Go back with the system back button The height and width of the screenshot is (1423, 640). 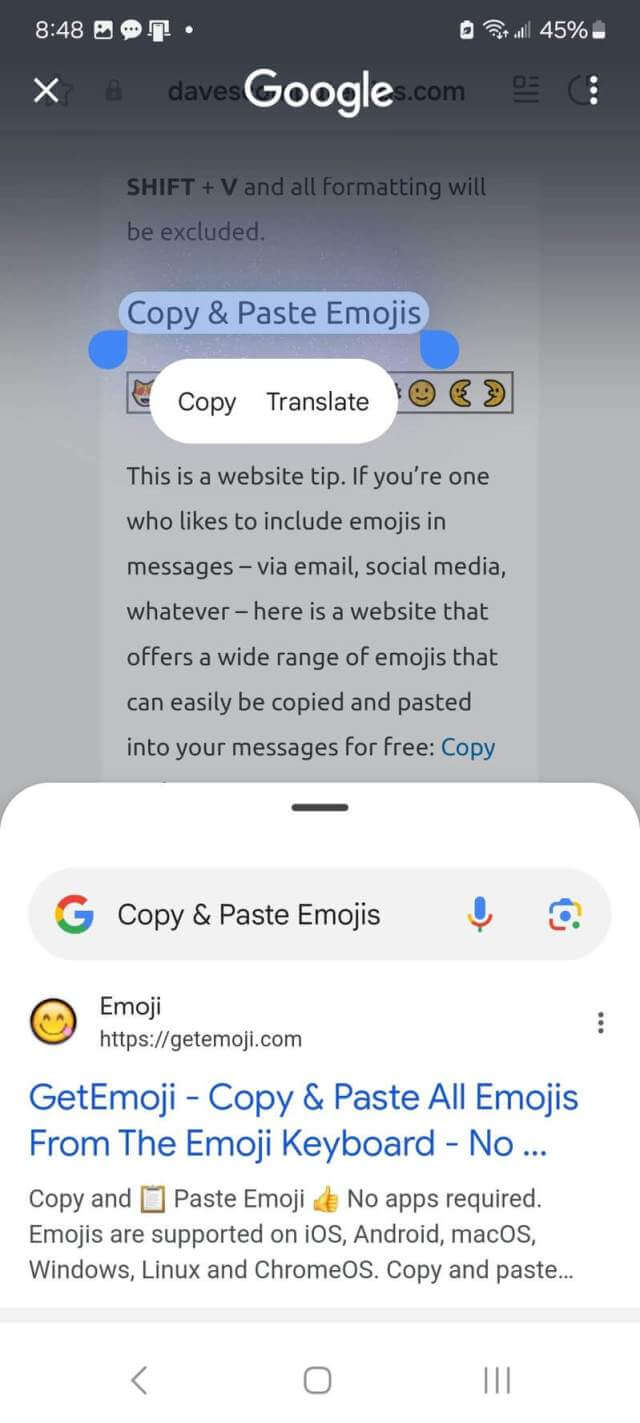click(x=139, y=1380)
